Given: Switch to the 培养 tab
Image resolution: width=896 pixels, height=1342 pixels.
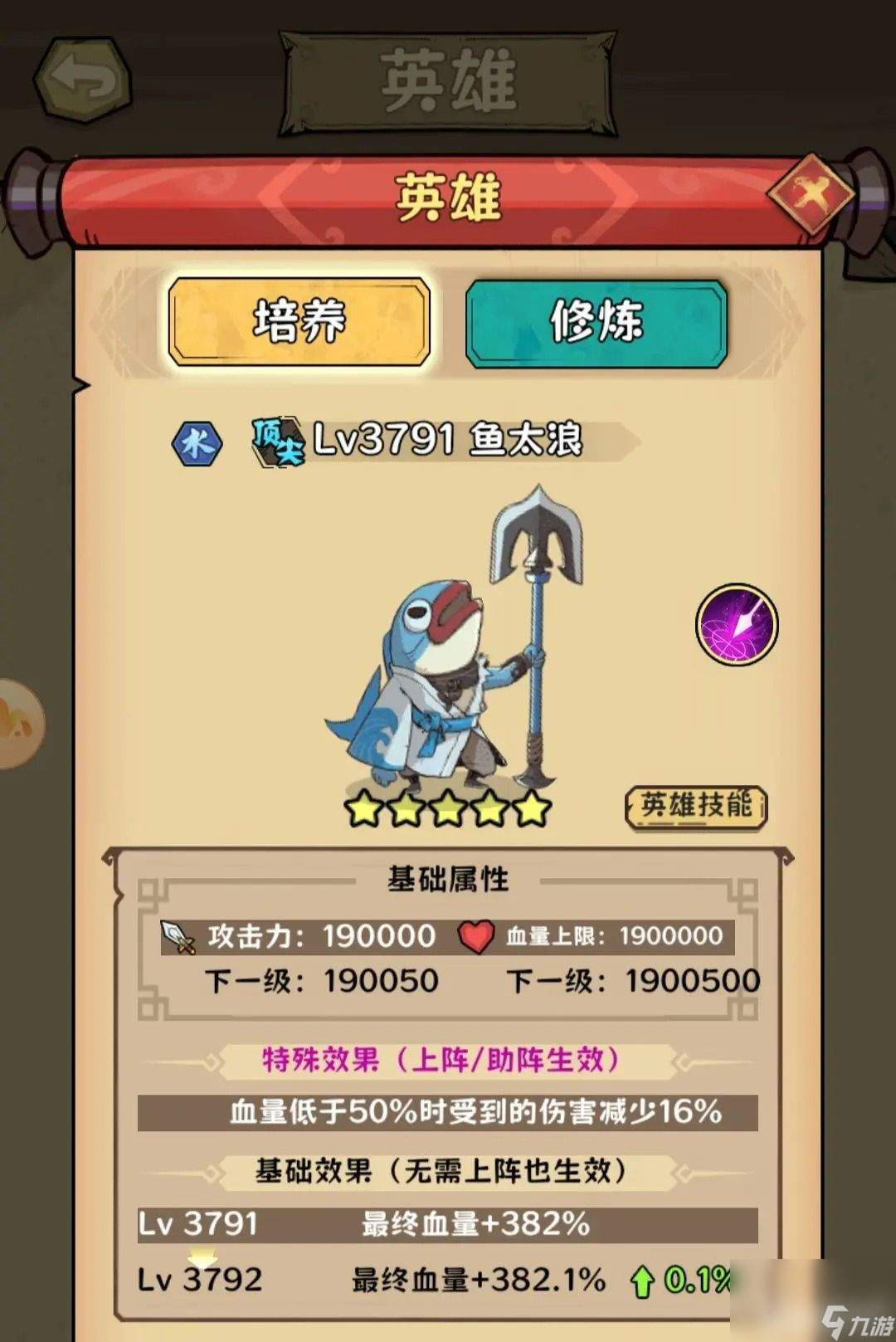Looking at the screenshot, I should point(299,322).
